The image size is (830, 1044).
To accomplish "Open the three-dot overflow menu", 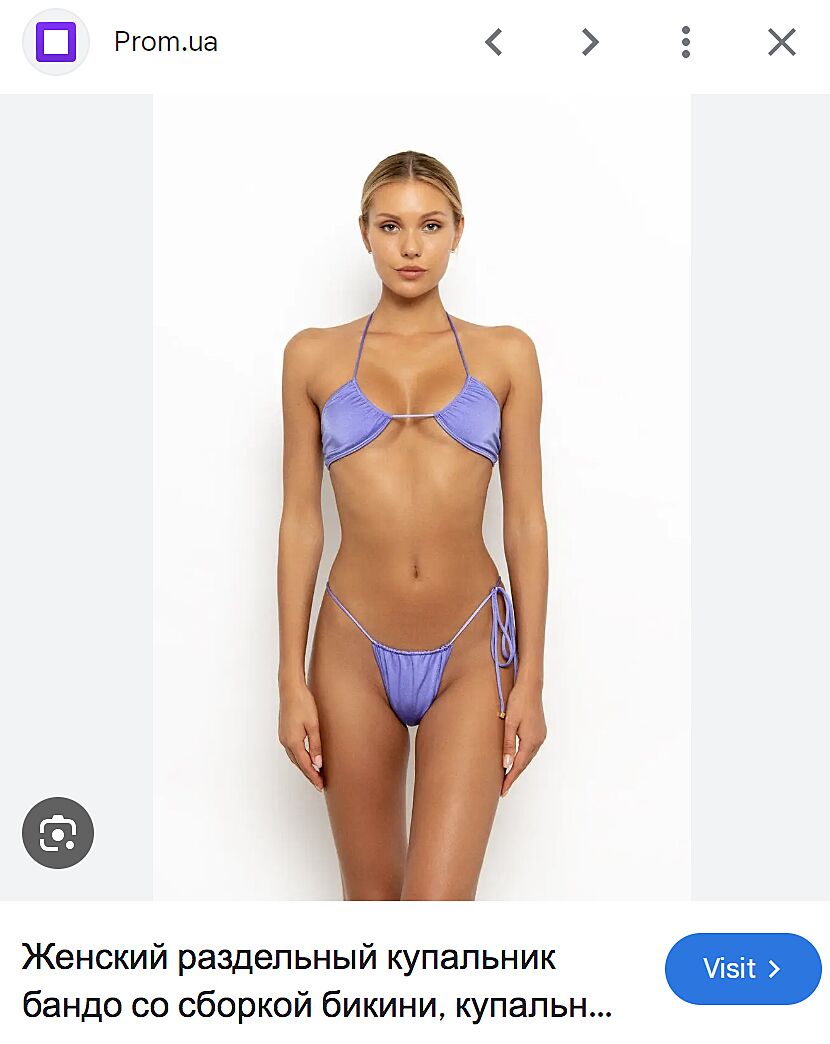I will (685, 42).
